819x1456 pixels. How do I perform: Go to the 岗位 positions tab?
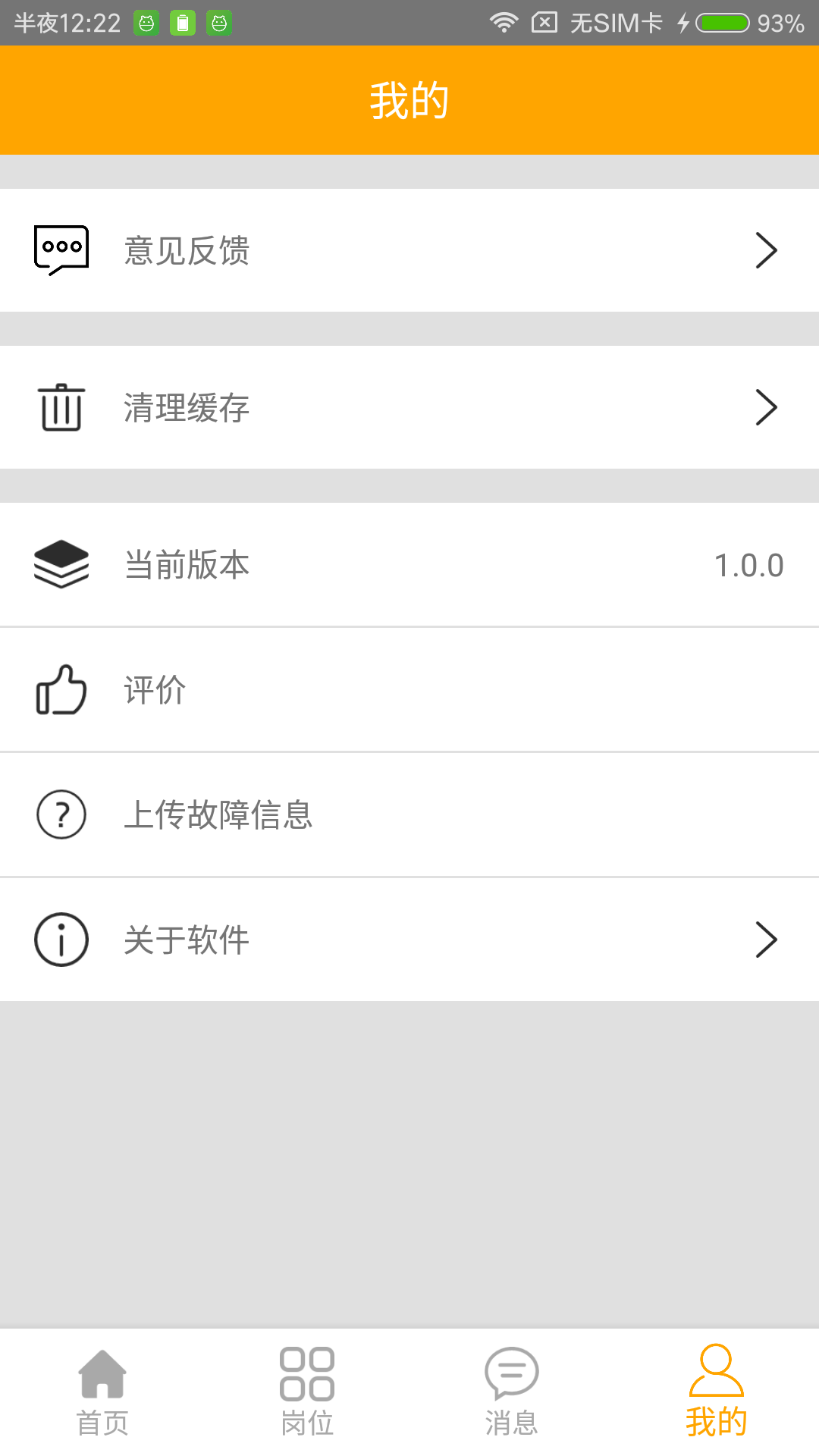(307, 1392)
